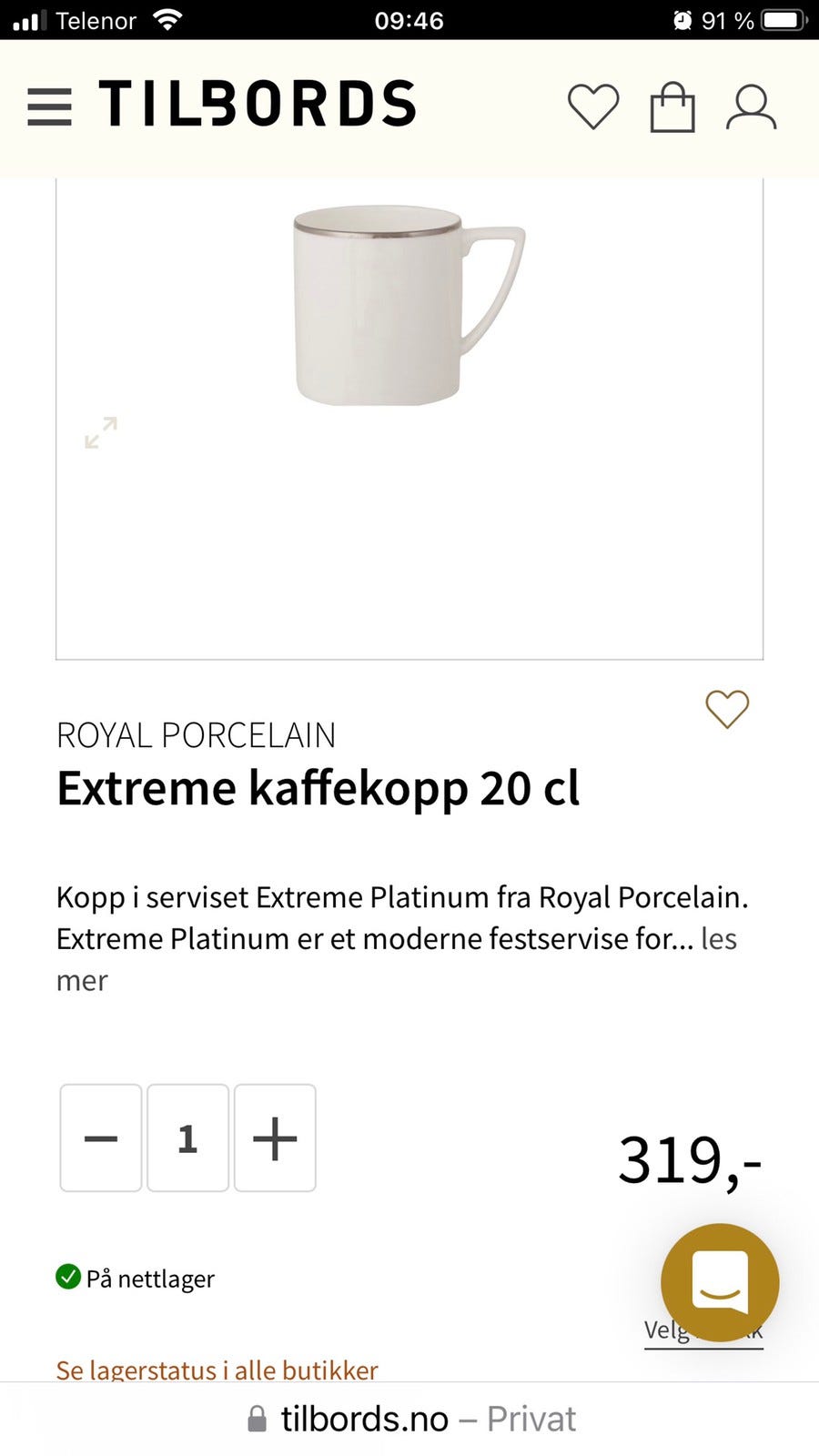
Task: Add the coffee cup to favorites
Action: coord(727,712)
